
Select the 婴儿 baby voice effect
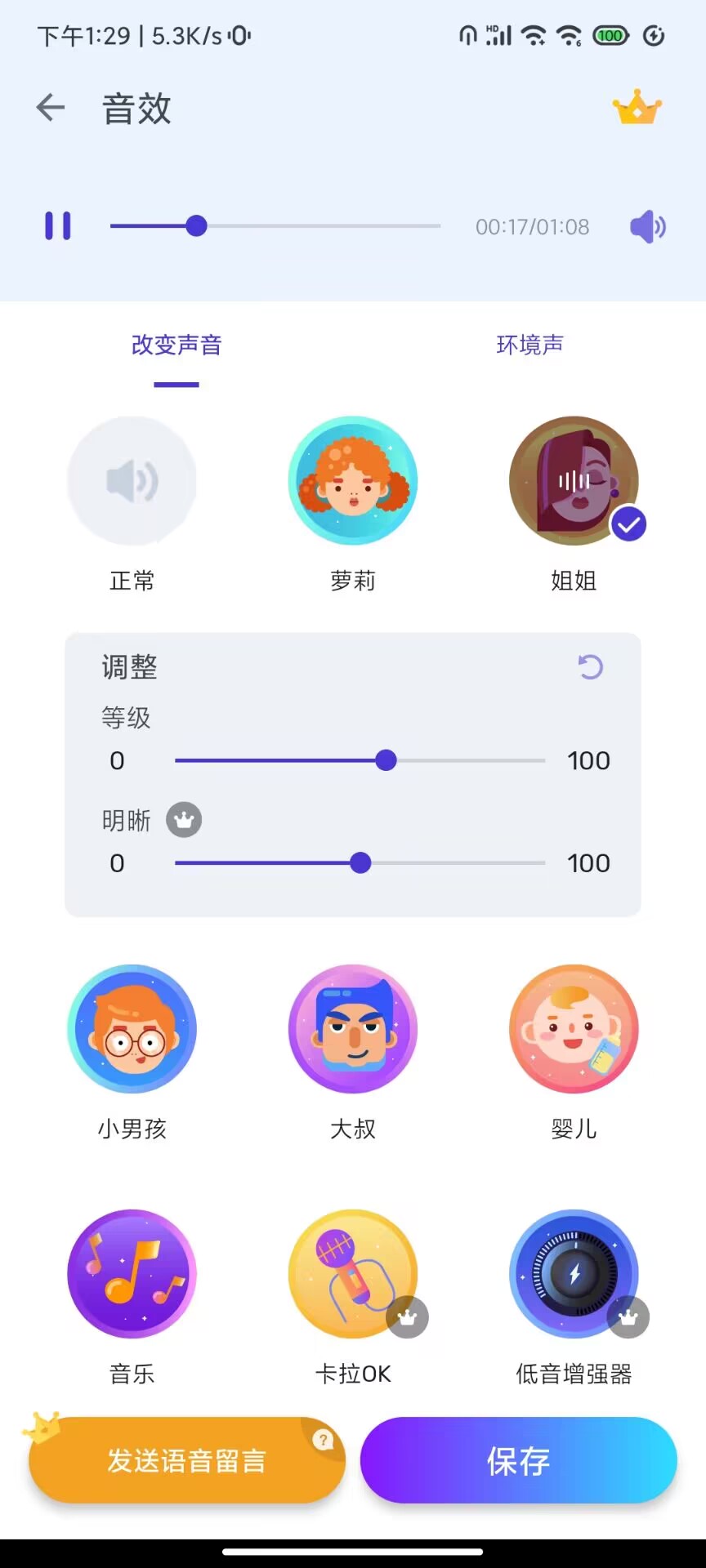pyautogui.click(x=574, y=1030)
